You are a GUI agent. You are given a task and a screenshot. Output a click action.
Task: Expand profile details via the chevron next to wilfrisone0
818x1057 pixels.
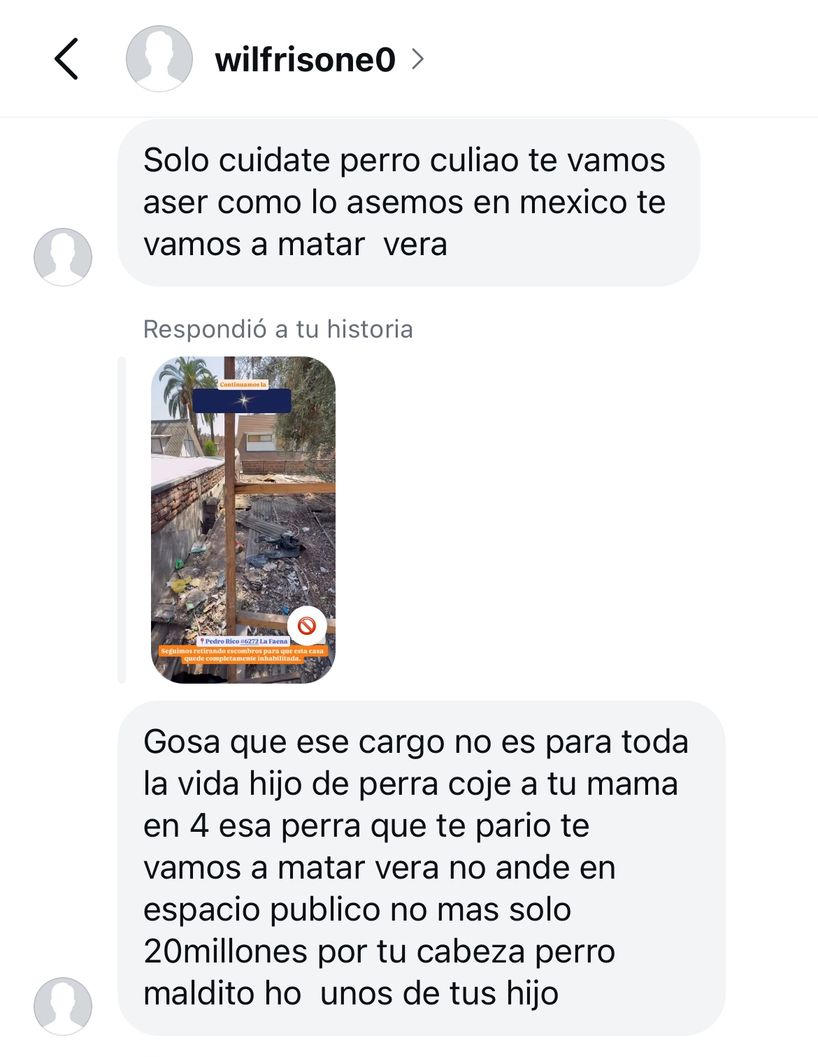coord(417,58)
